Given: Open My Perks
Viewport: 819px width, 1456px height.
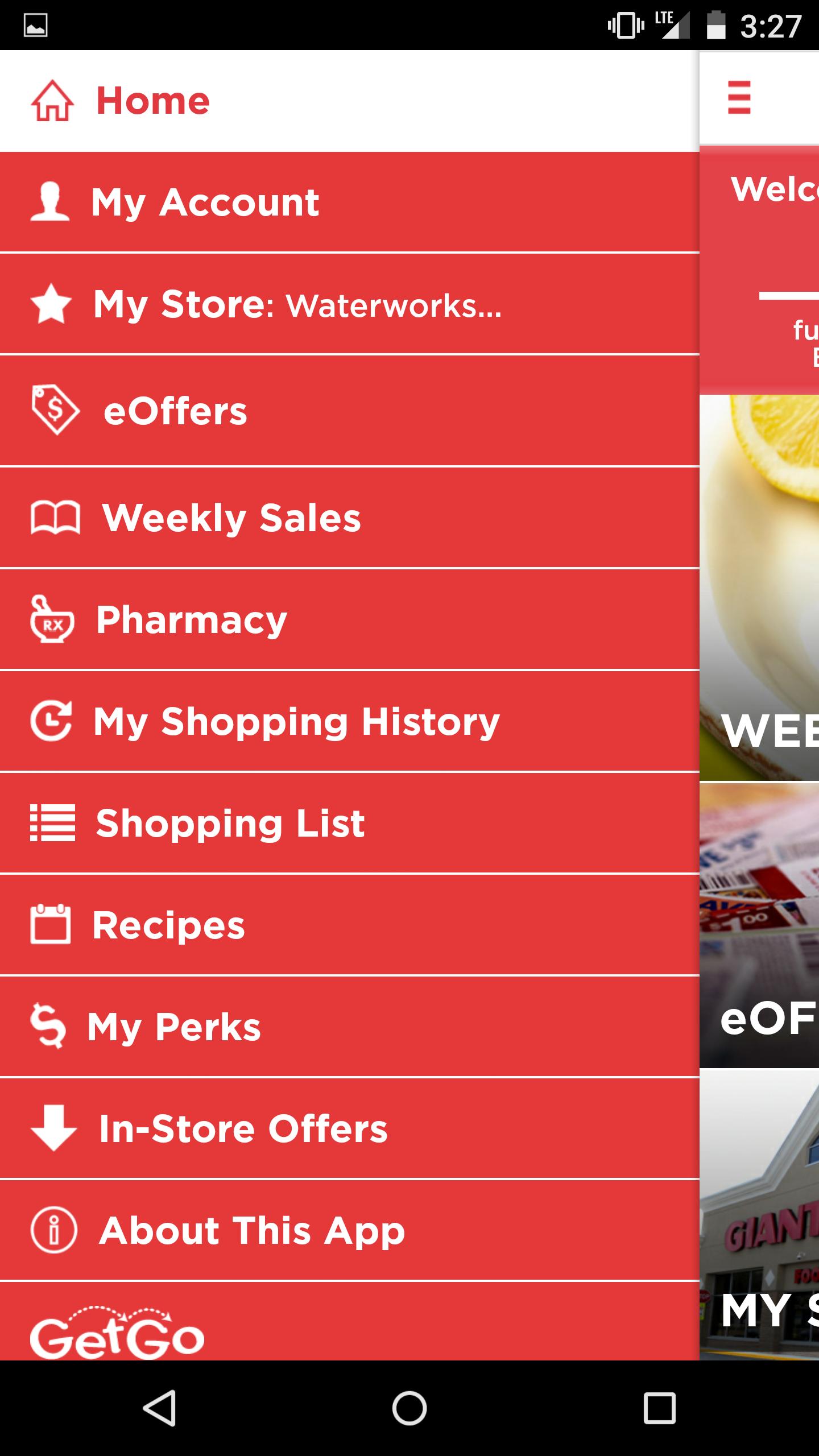Looking at the screenshot, I should click(x=174, y=1027).
